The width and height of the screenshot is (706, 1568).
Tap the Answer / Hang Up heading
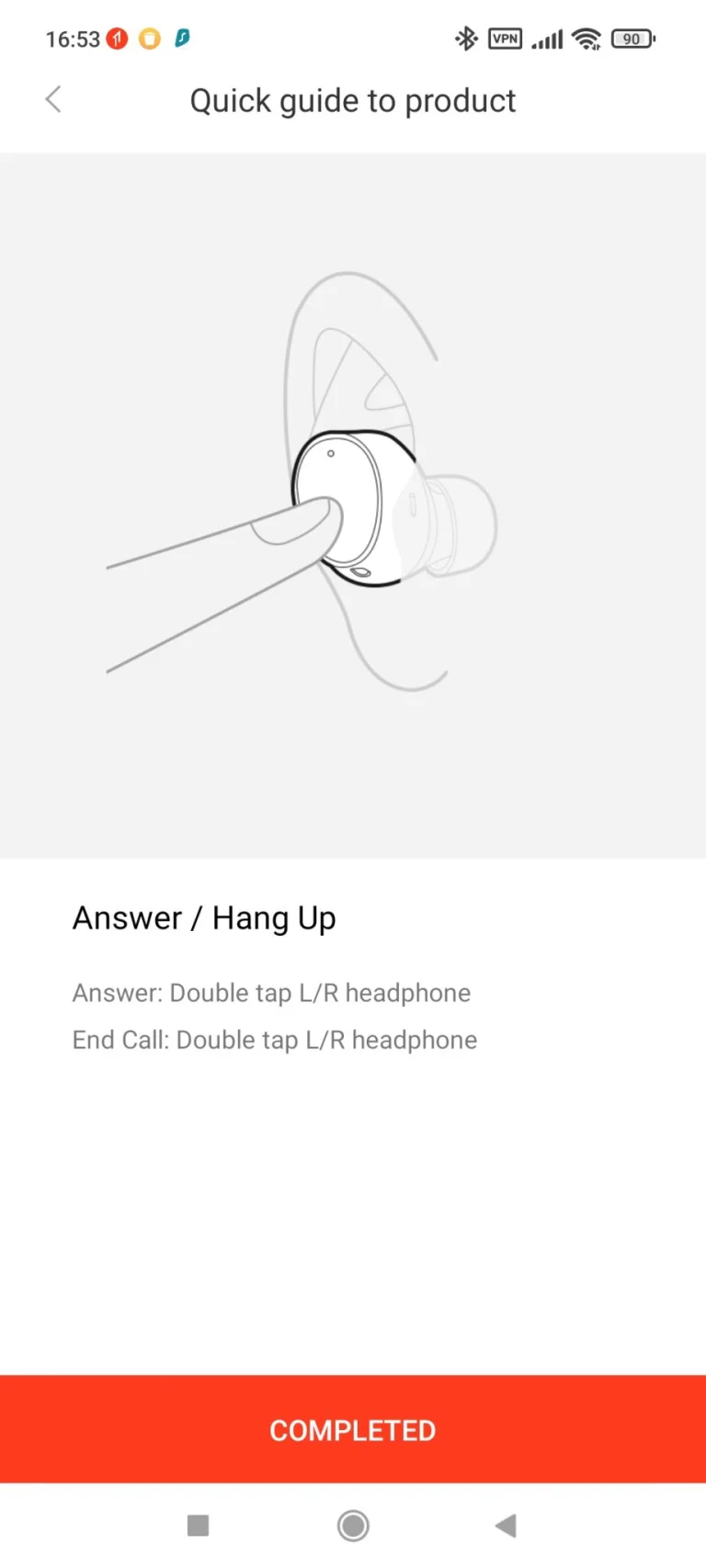[x=204, y=917]
